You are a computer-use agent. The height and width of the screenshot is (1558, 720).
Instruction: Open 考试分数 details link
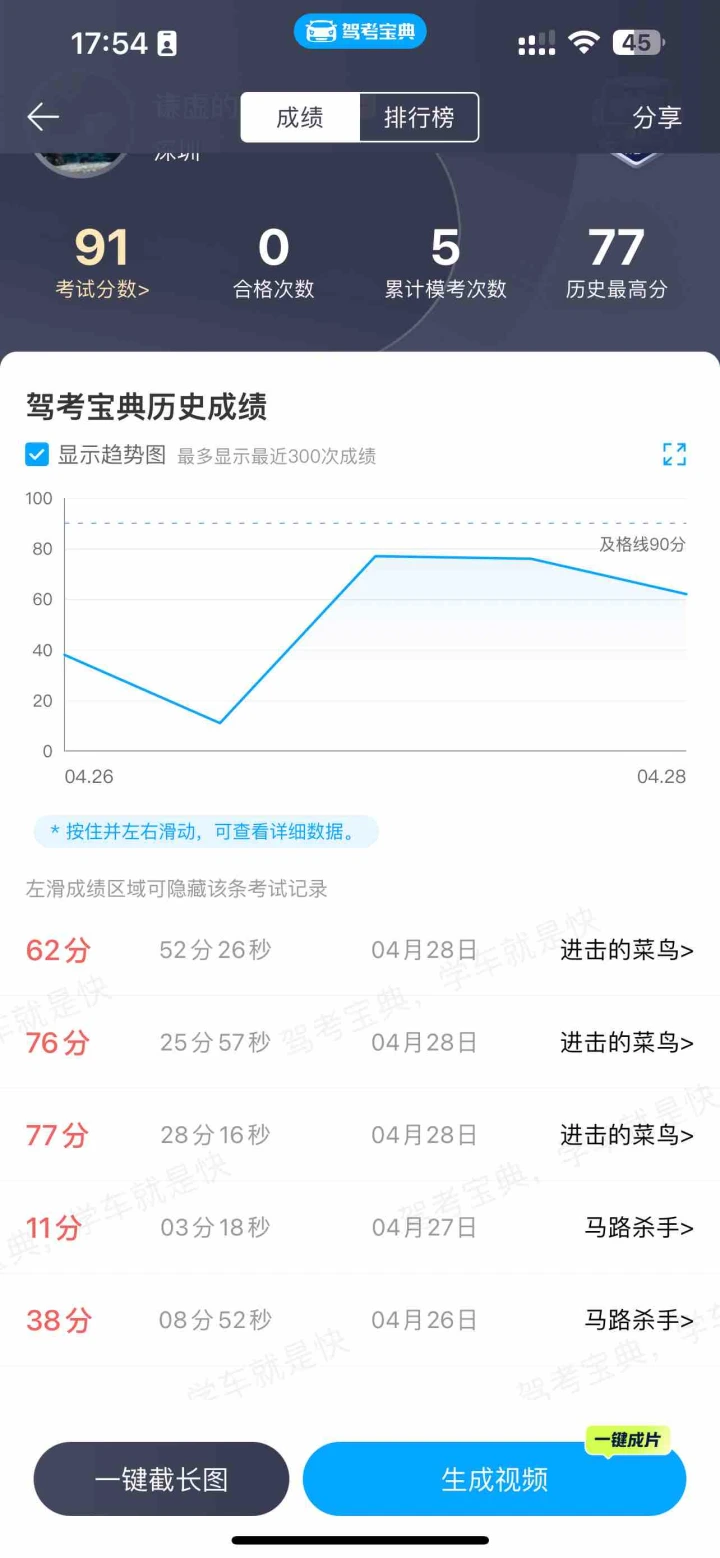(x=102, y=289)
